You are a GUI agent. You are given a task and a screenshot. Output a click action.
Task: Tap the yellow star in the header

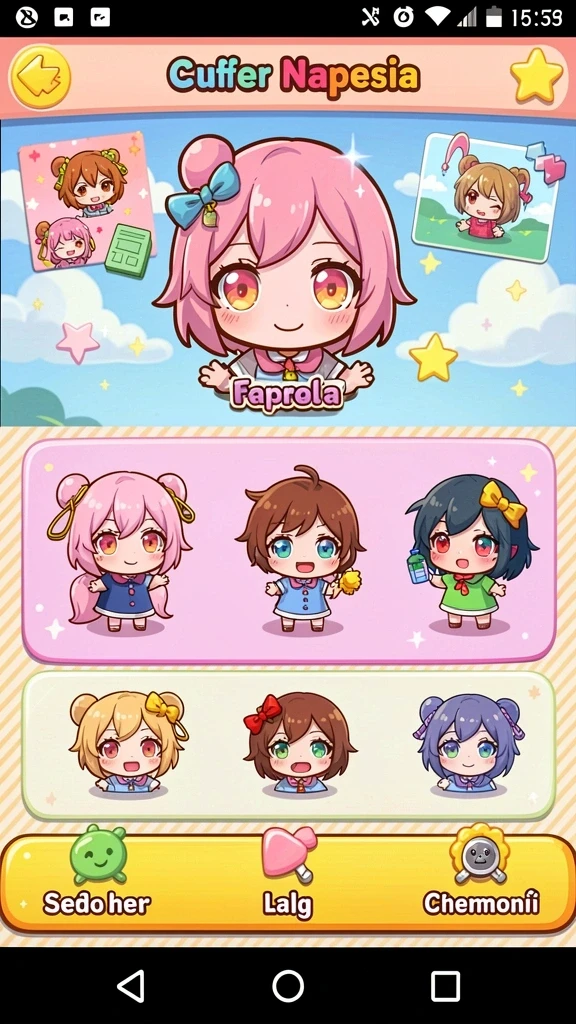click(x=536, y=76)
